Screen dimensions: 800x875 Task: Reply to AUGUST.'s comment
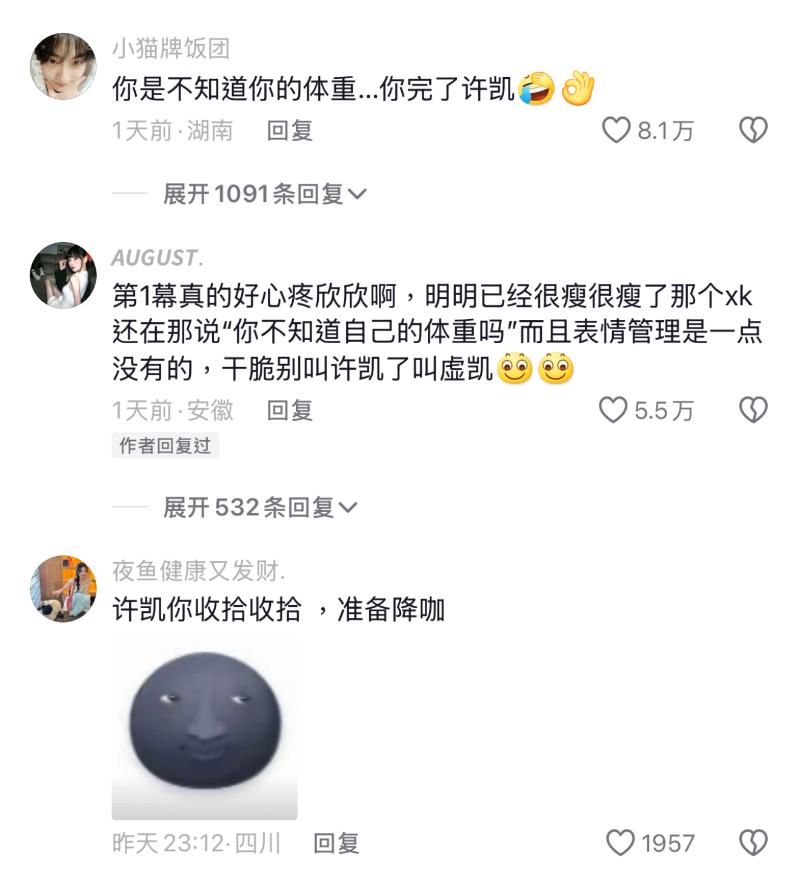pyautogui.click(x=290, y=410)
